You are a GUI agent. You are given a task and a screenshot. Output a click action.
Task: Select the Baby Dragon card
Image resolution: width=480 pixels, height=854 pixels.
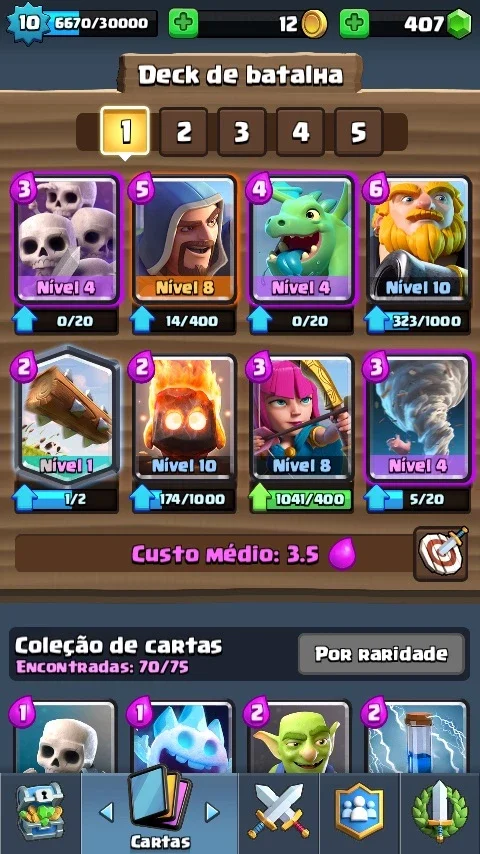coord(301,240)
